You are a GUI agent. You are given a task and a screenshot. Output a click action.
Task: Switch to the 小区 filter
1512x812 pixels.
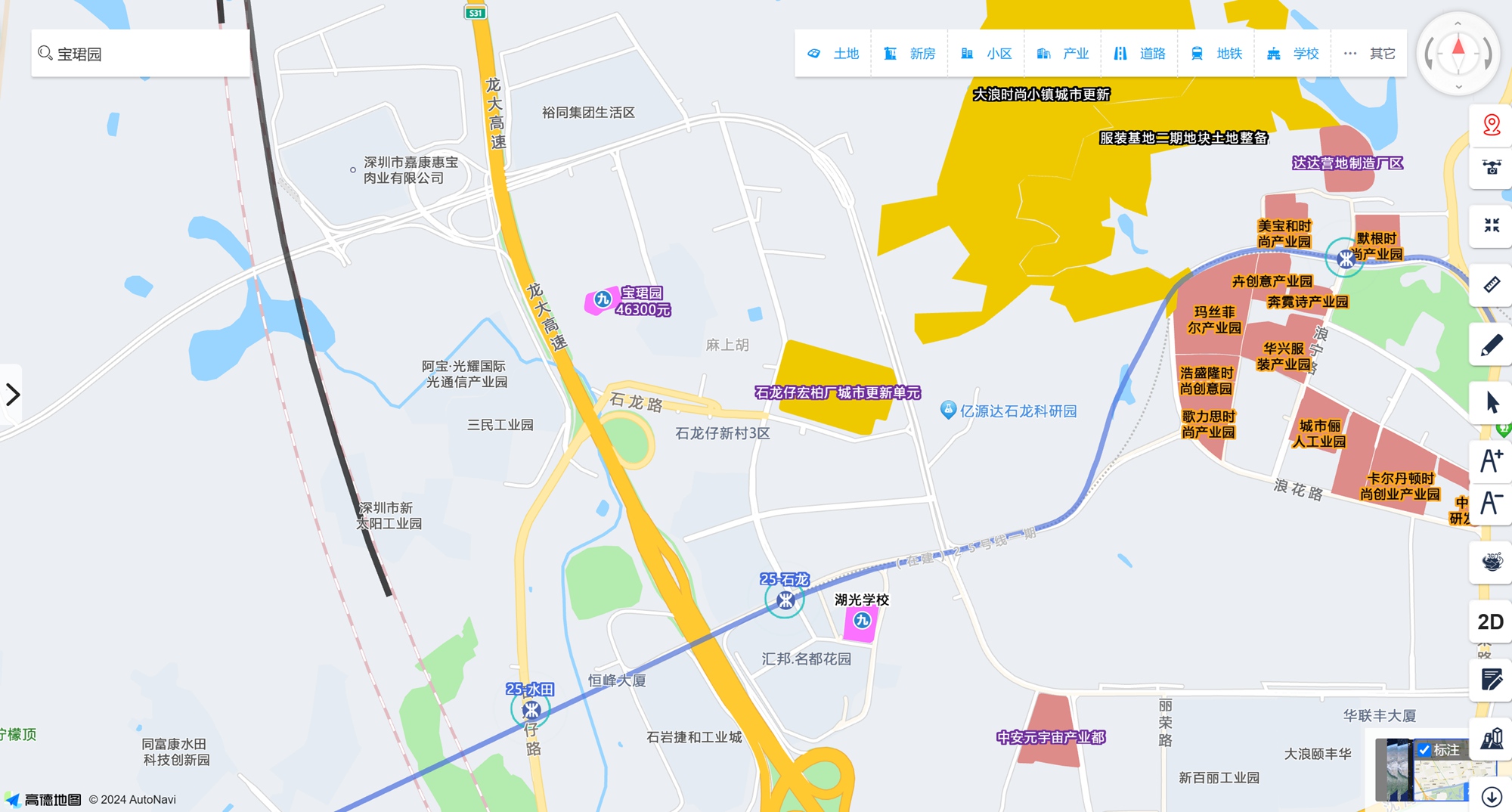(986, 54)
